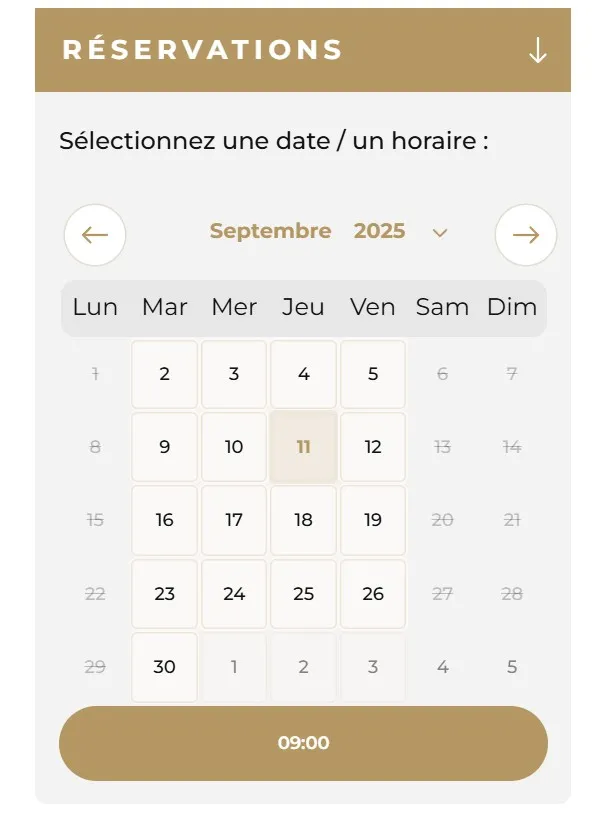Select Friday 5 September
Viewport: 601px width, 820px height.
[x=373, y=374]
